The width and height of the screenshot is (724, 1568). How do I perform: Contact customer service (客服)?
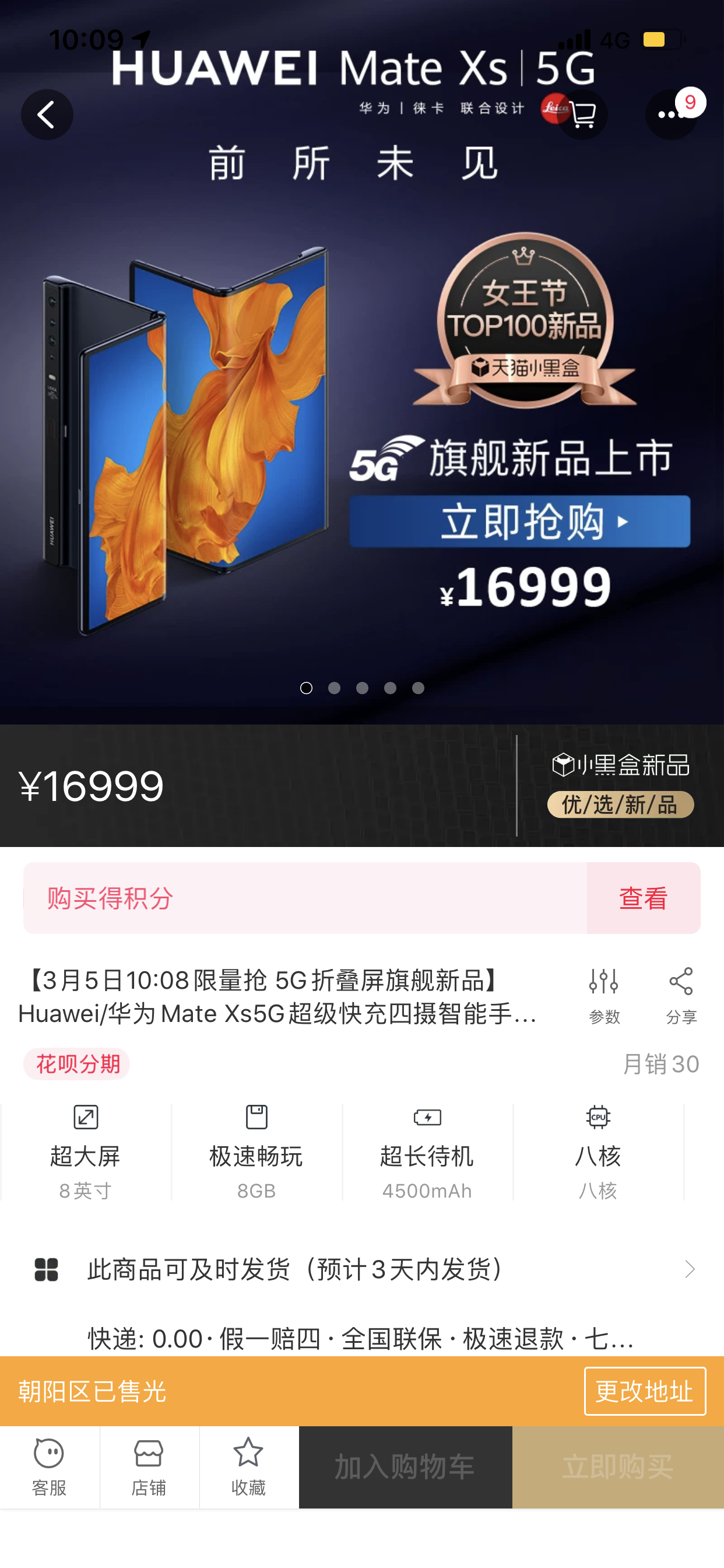tap(50, 1467)
